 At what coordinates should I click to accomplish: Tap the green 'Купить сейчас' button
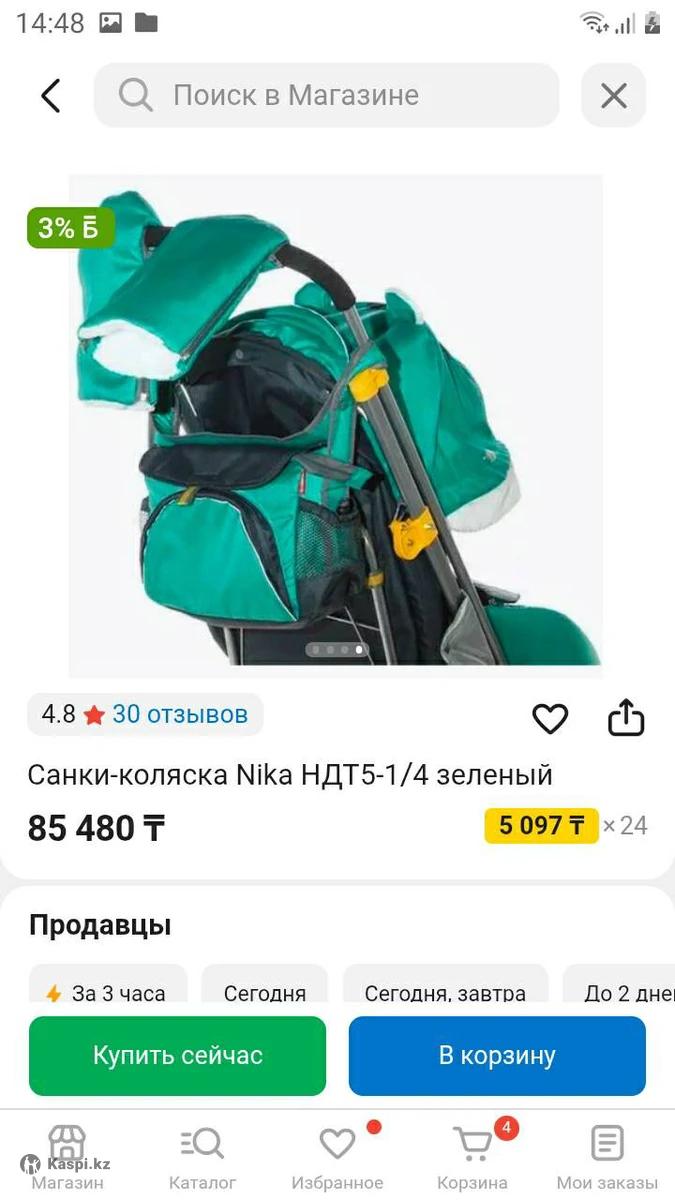pos(178,1056)
